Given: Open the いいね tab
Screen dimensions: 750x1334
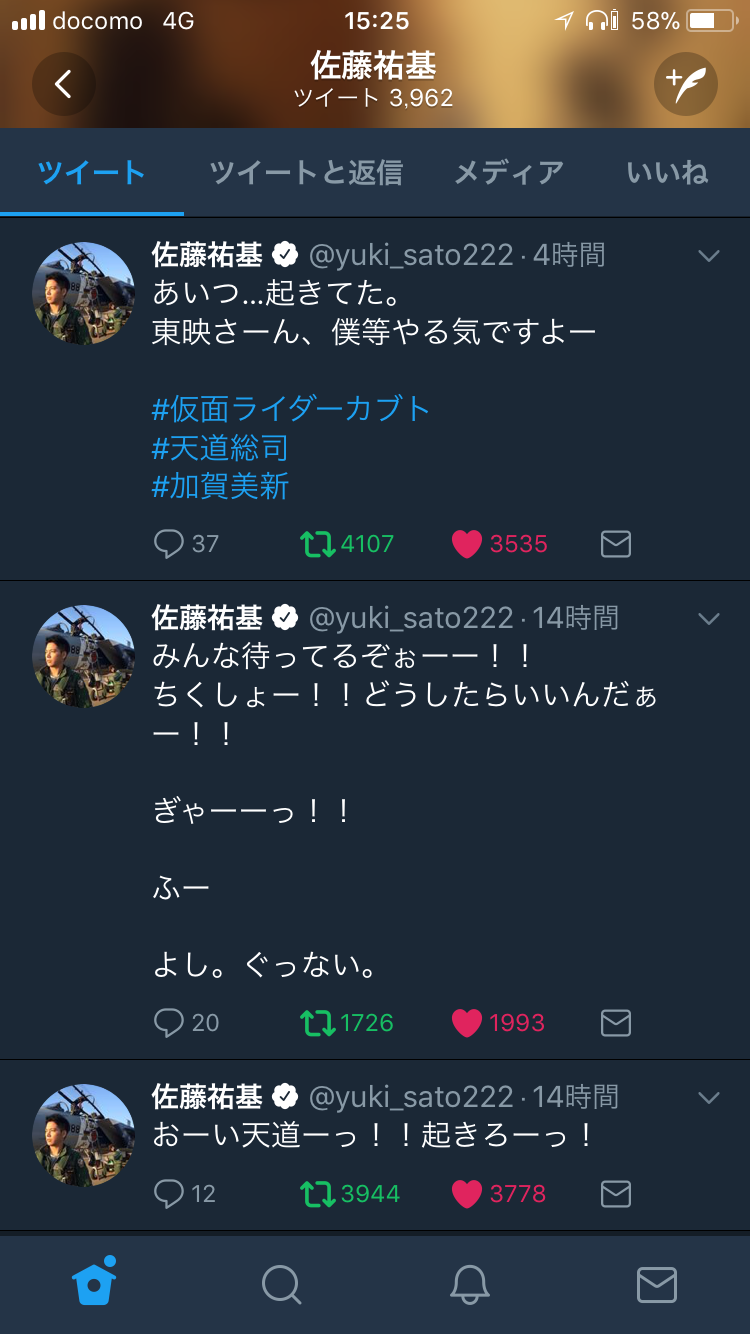Looking at the screenshot, I should pos(667,173).
